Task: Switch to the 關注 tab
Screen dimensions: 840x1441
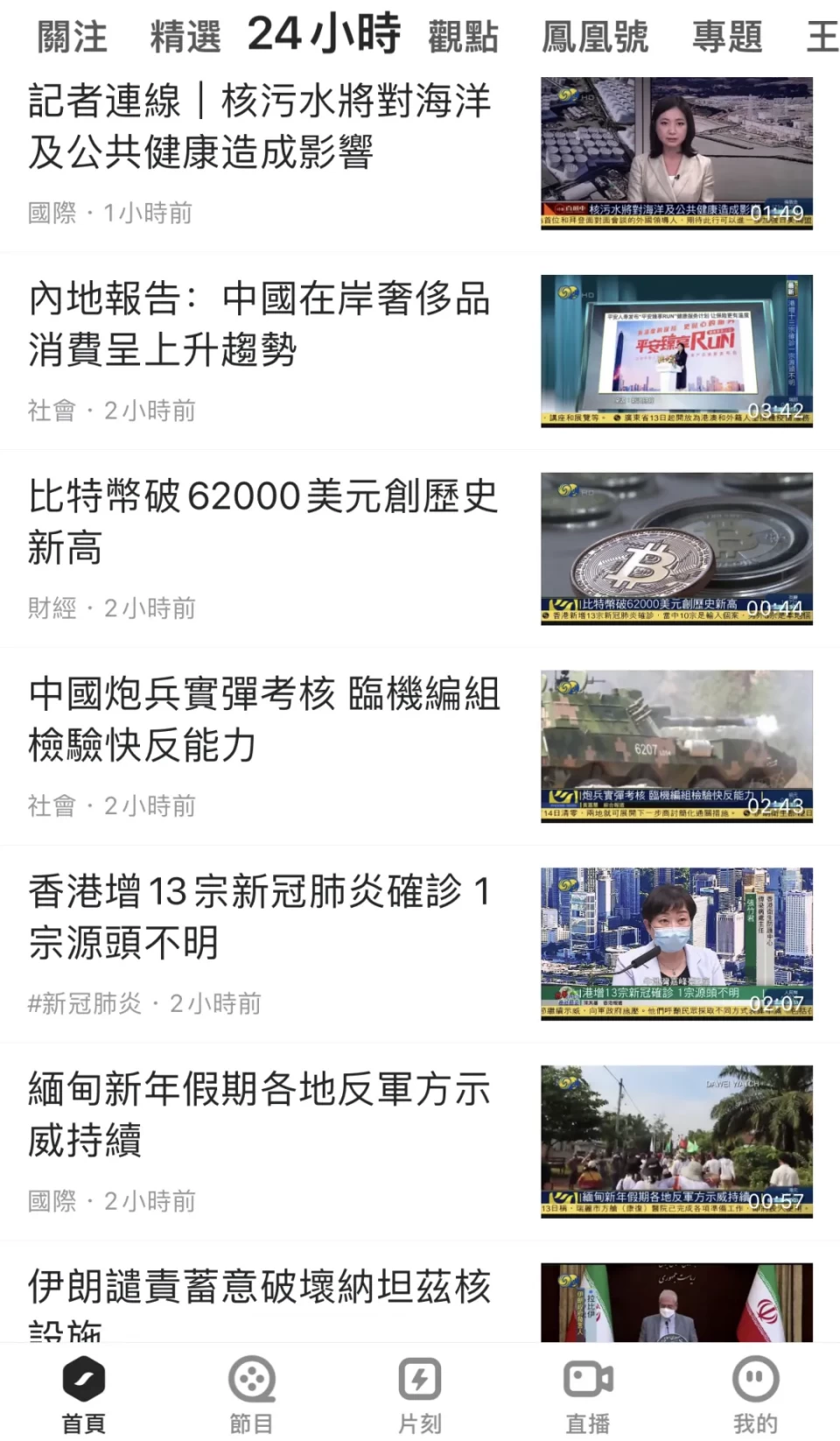Action: pyautogui.click(x=72, y=38)
